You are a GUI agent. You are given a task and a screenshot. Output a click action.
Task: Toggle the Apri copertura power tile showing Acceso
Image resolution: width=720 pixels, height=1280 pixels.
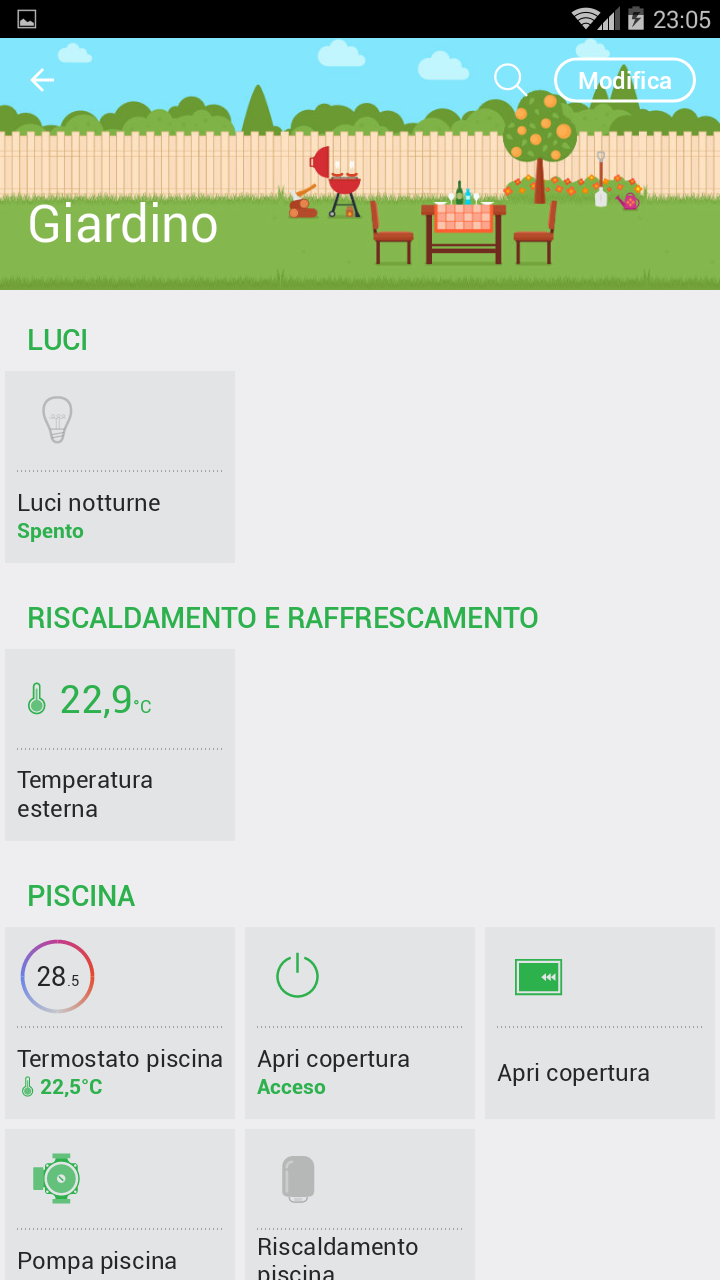(x=360, y=1023)
